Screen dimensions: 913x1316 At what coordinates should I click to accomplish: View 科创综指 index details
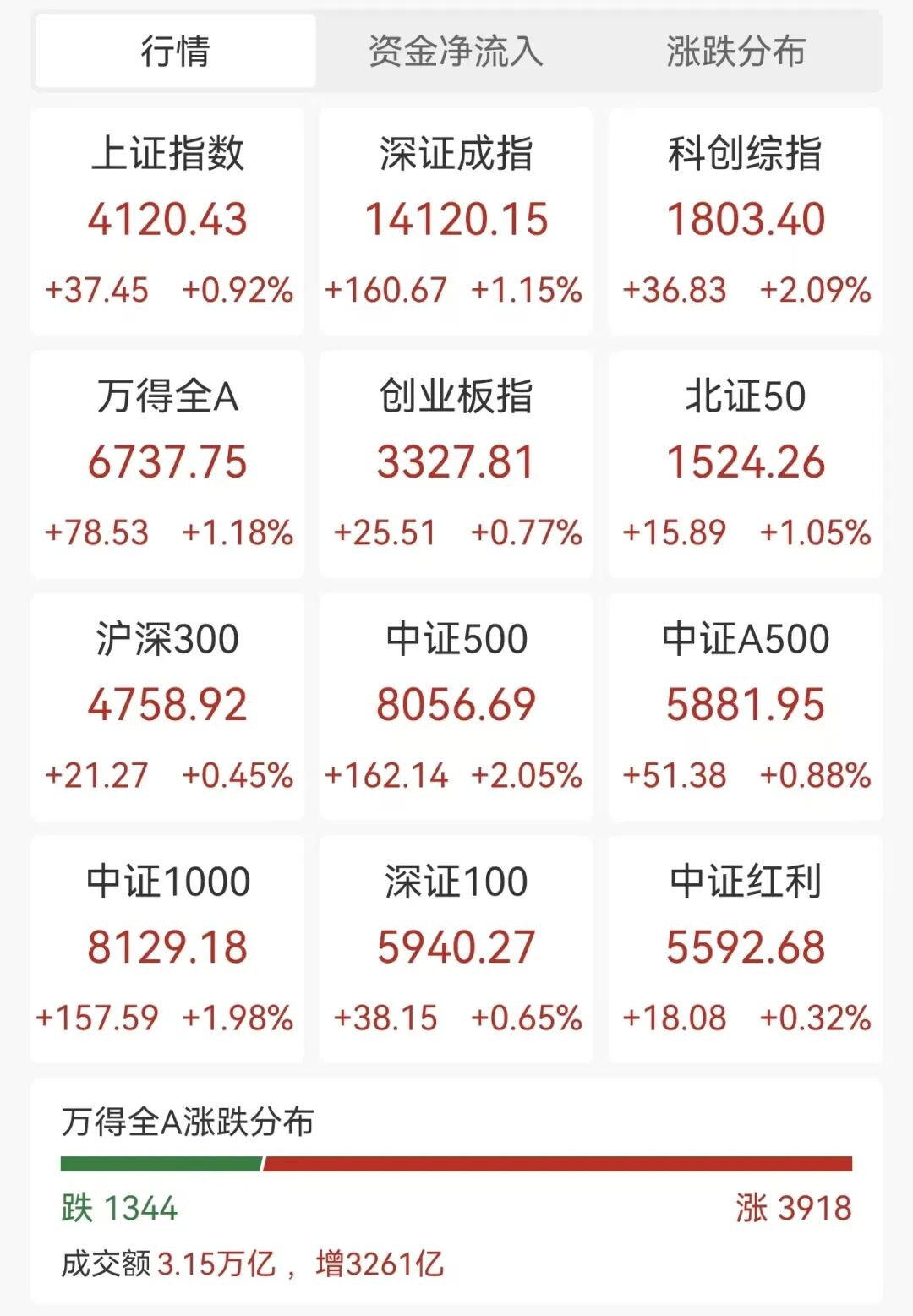pos(745,221)
